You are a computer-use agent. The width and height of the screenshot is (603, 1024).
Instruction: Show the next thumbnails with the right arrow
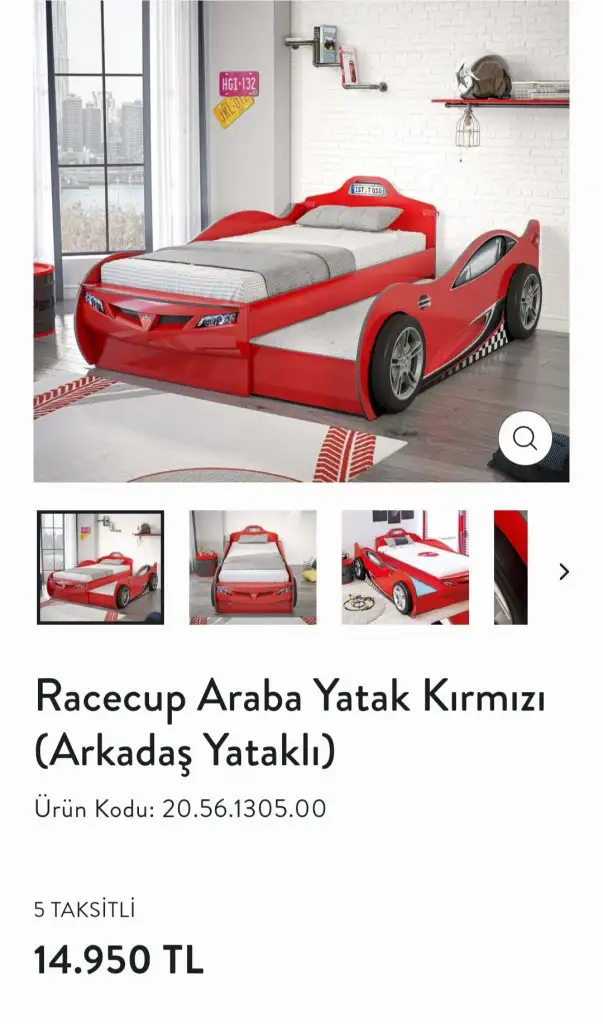(x=564, y=571)
